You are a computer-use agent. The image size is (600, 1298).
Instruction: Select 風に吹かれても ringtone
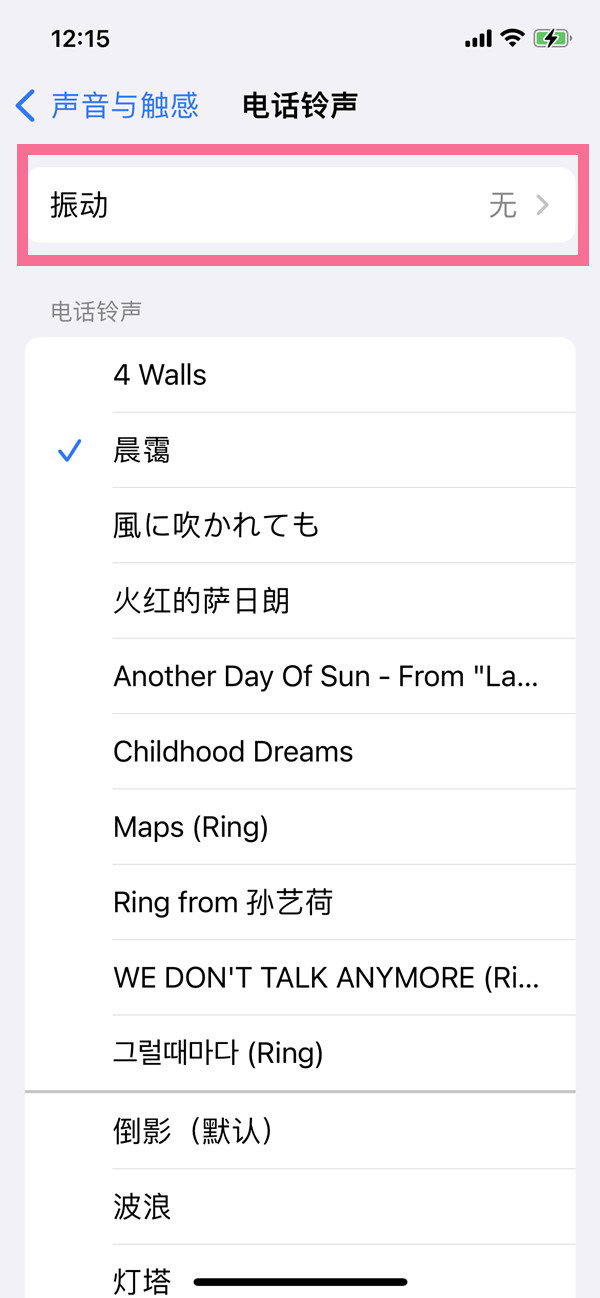pyautogui.click(x=300, y=526)
